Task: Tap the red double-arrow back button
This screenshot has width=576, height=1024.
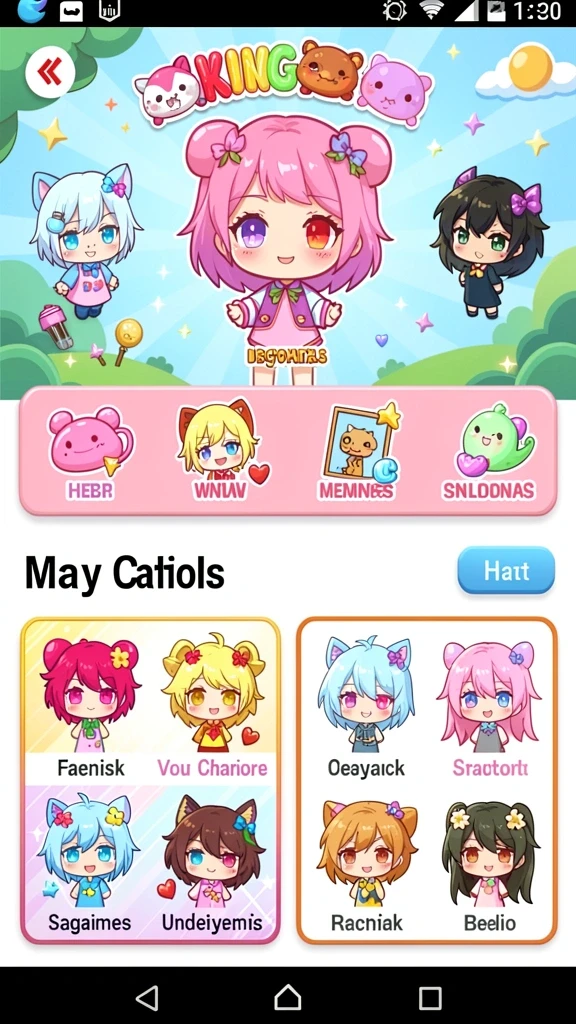Action: coord(50,72)
